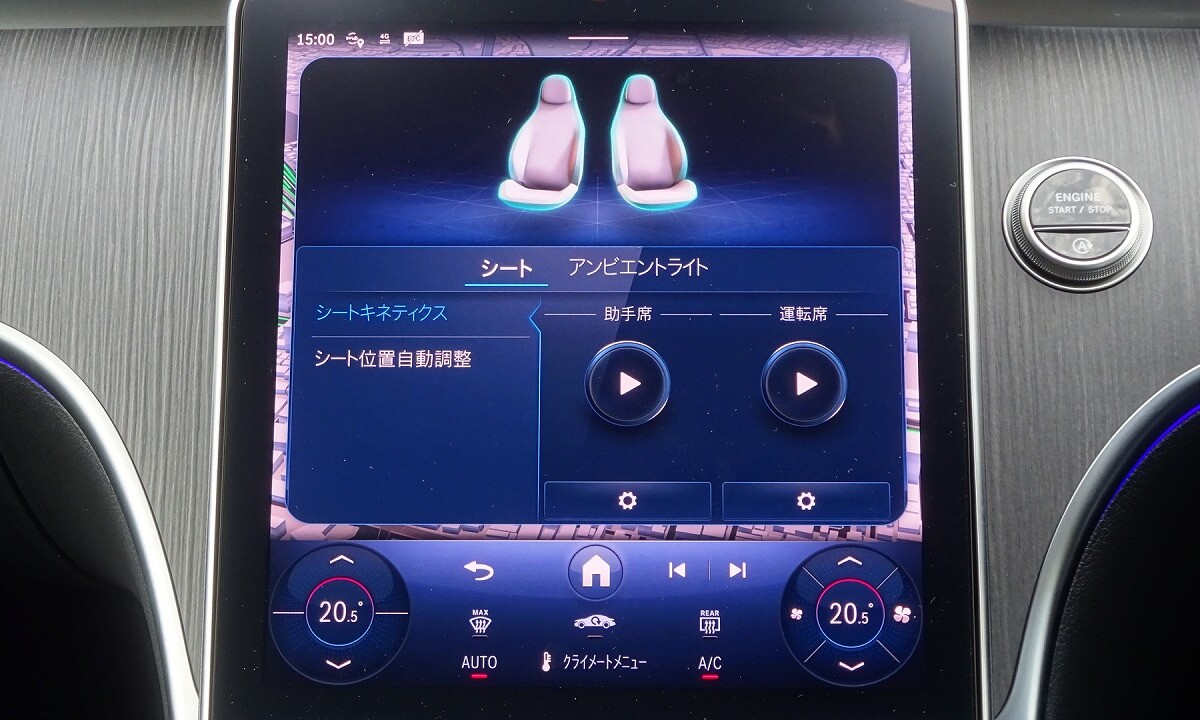This screenshot has height=720, width=1200.
Task: Start seat kinetics for 助手席
Action: pos(628,384)
